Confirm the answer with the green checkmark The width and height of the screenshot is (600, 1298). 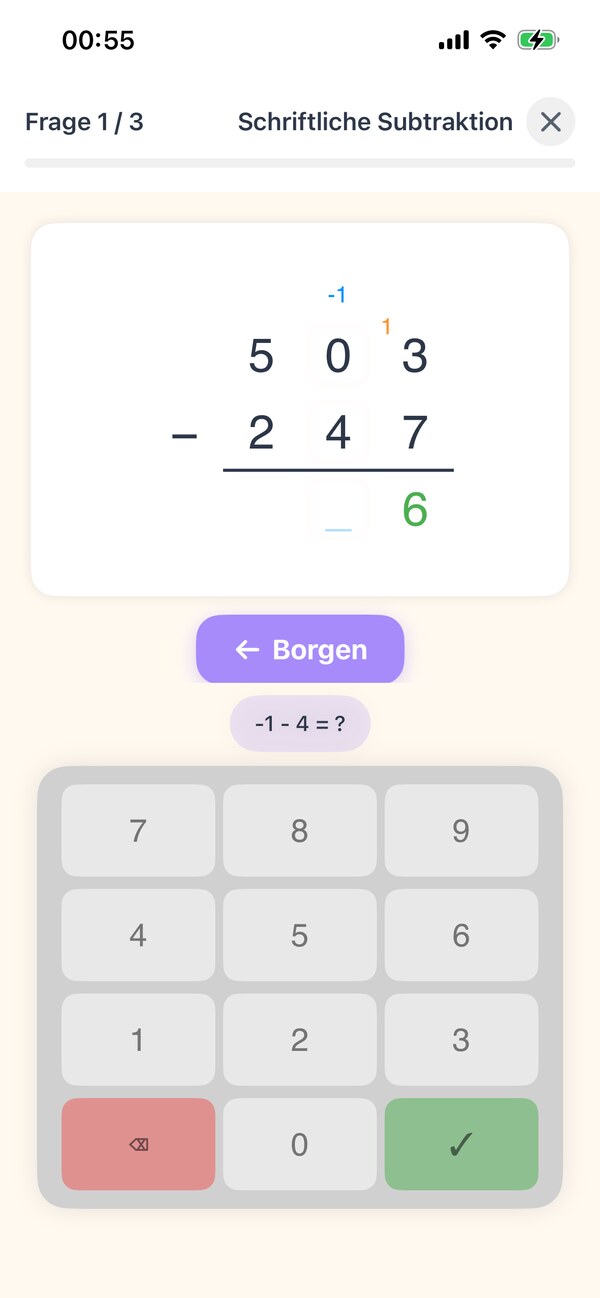tap(461, 1144)
